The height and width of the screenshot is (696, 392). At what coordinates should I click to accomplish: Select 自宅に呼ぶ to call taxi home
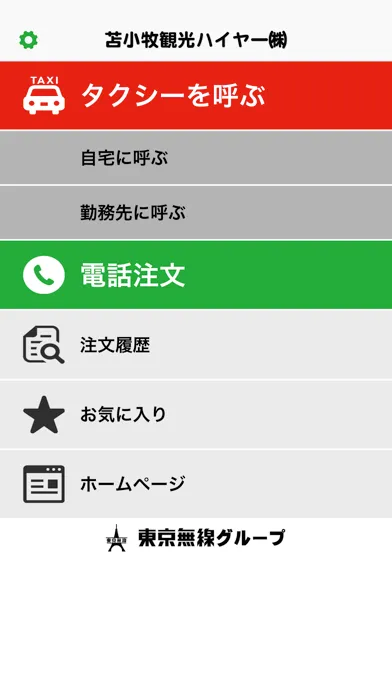click(196, 158)
